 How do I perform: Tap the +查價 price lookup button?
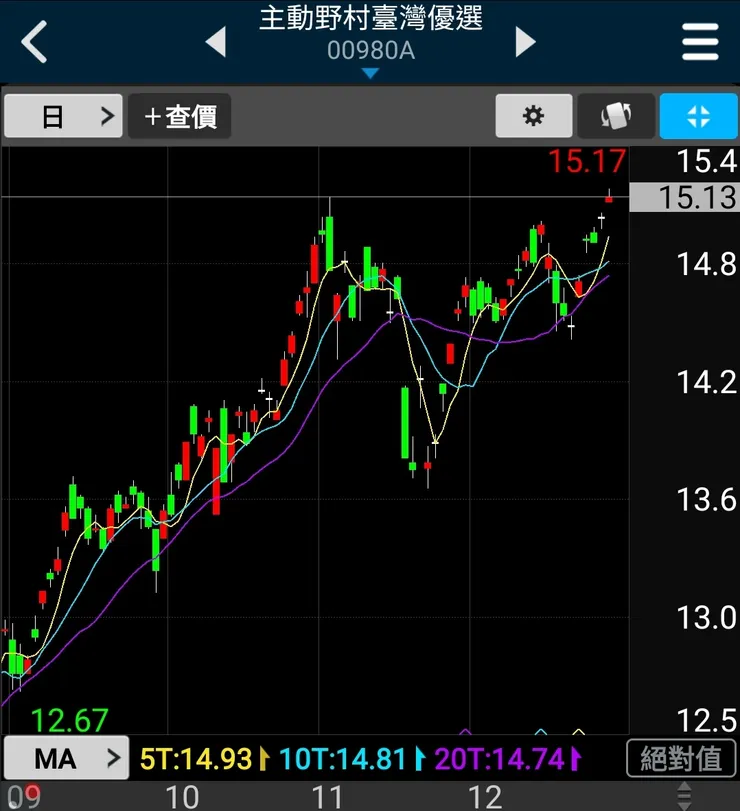180,116
